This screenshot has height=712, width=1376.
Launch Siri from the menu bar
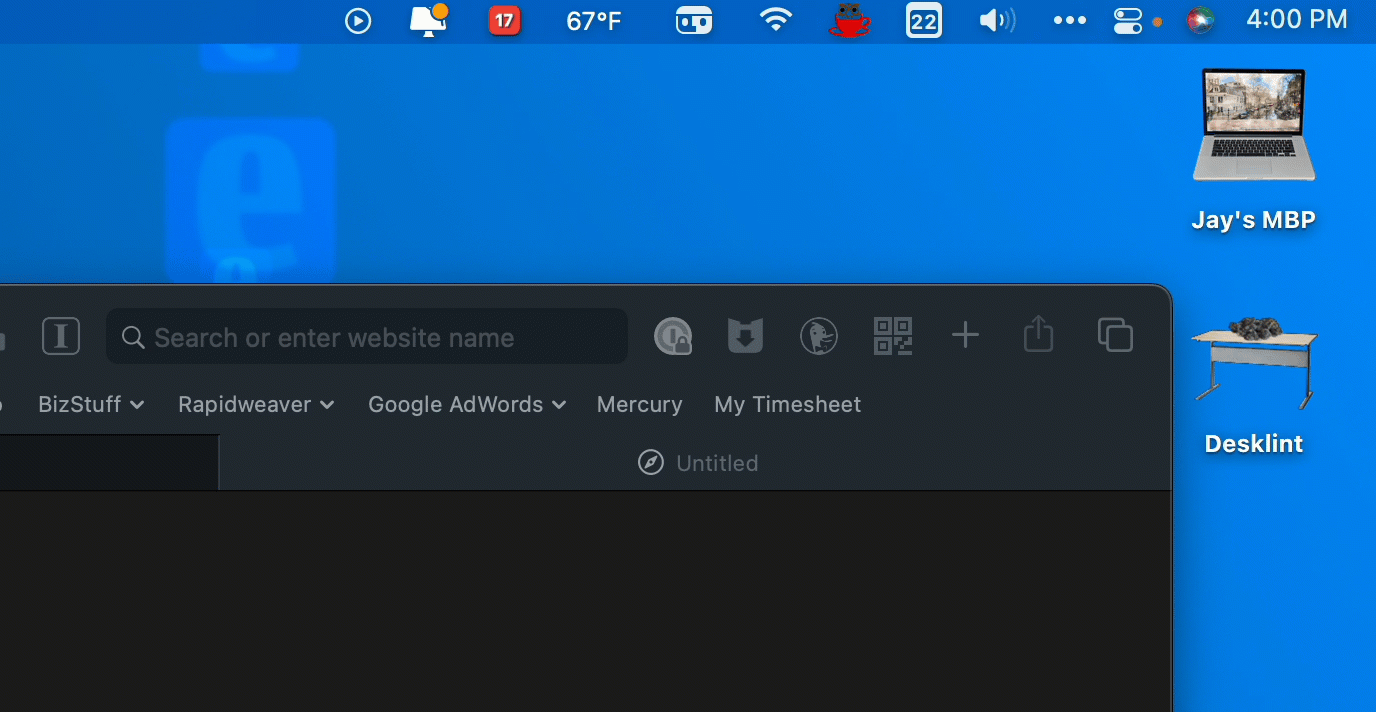1200,21
